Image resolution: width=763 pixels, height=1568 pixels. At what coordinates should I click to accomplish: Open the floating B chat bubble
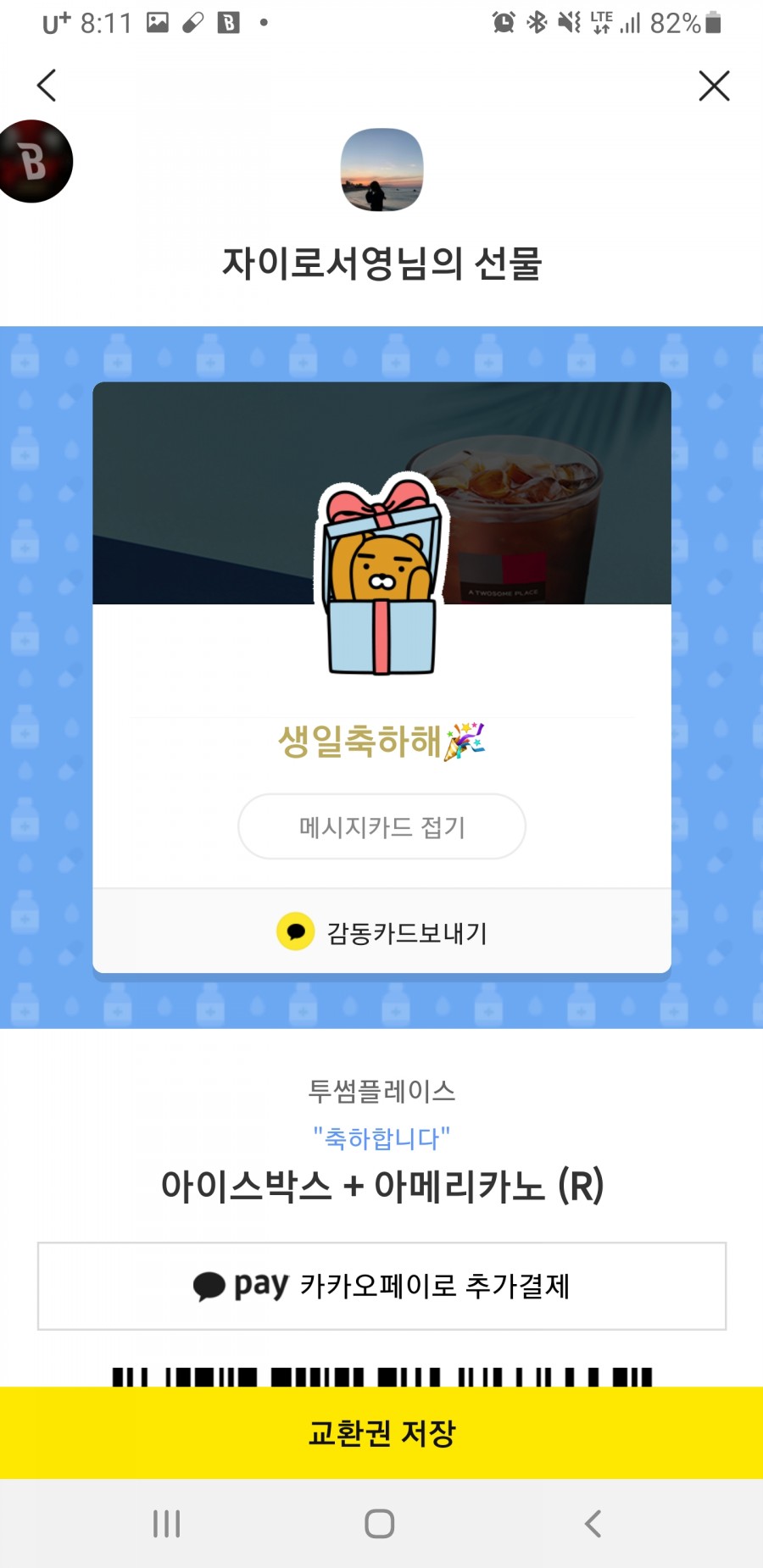(36, 160)
